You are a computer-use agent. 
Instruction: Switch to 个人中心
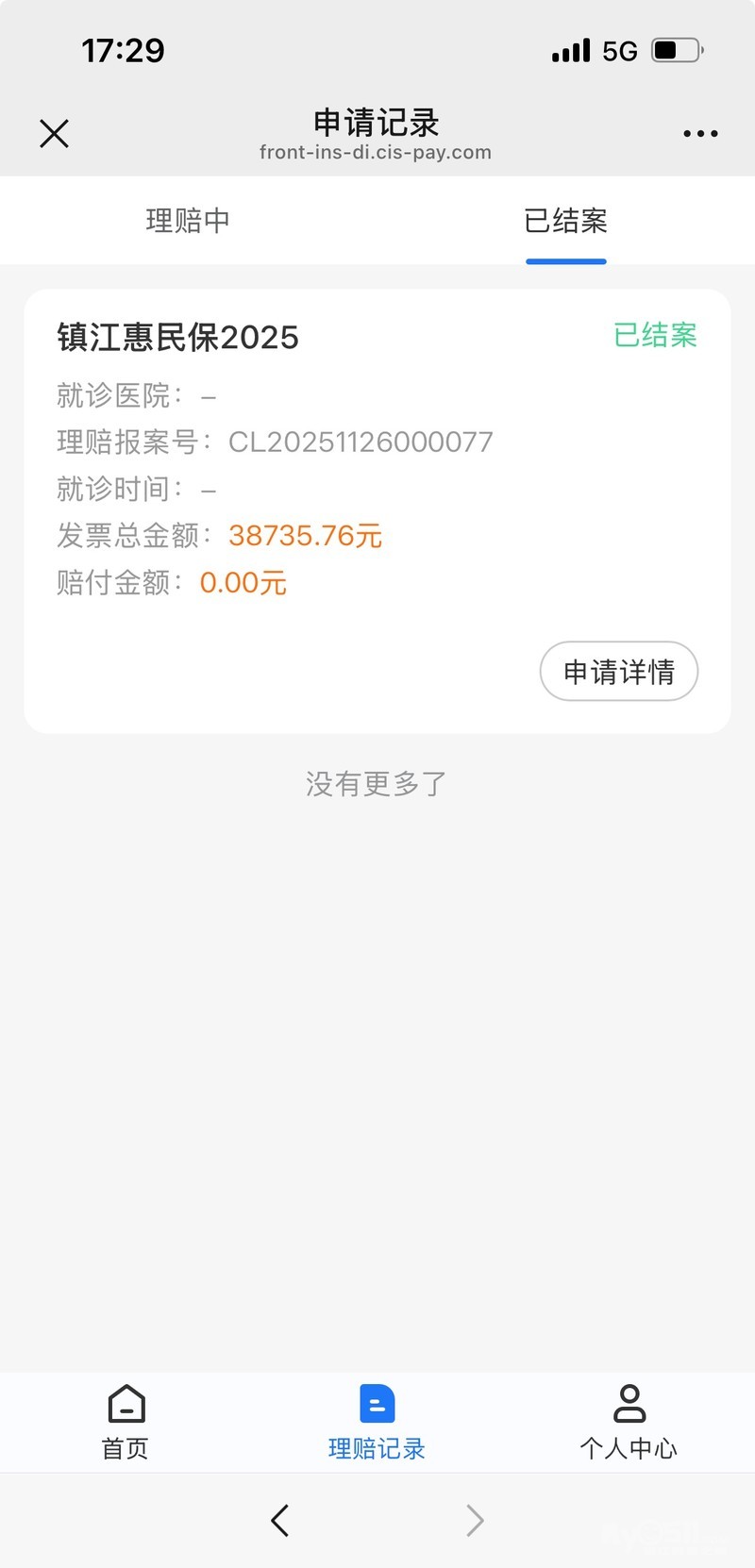[629, 1422]
